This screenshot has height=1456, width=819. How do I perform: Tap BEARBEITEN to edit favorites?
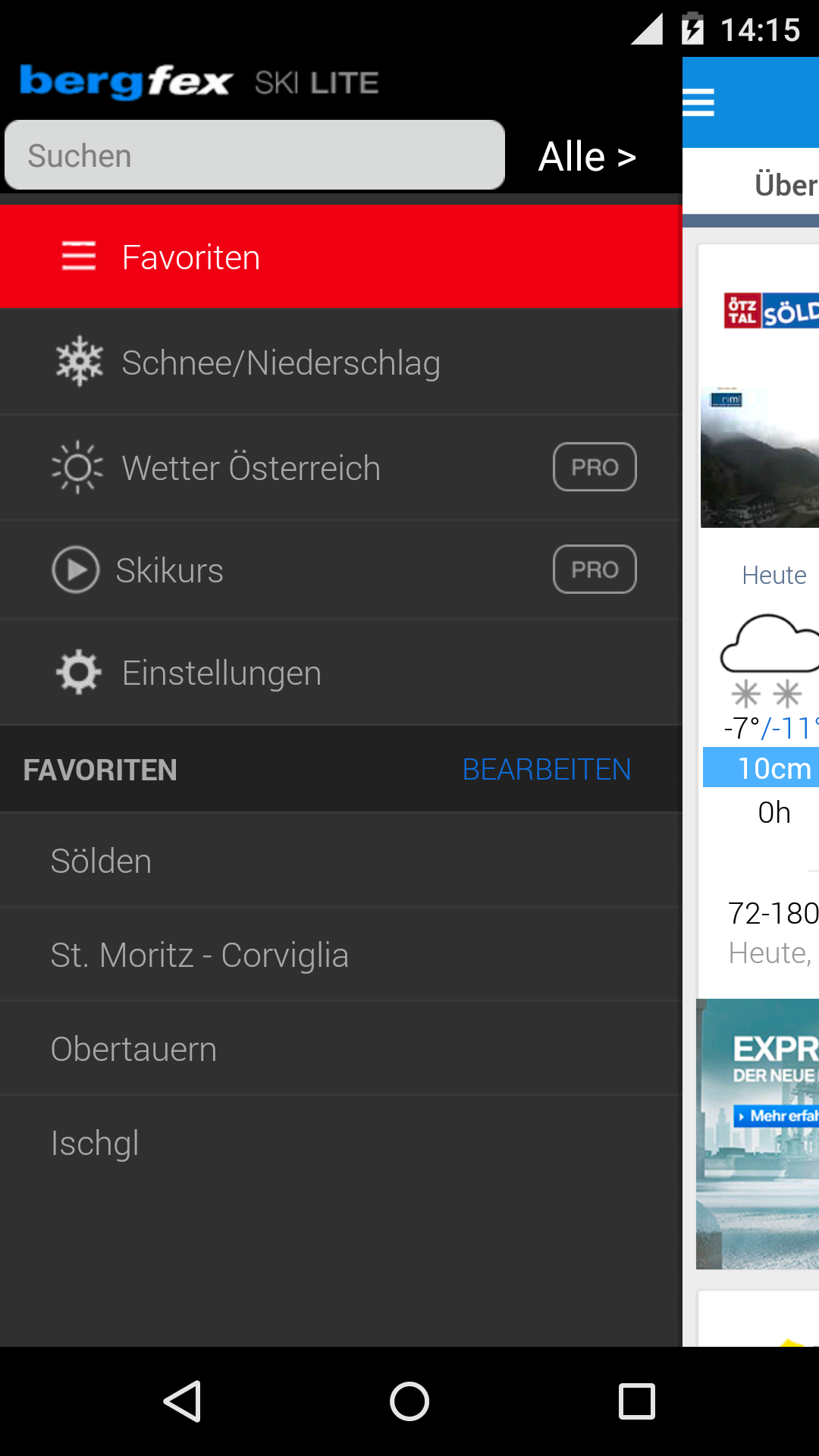click(x=546, y=770)
